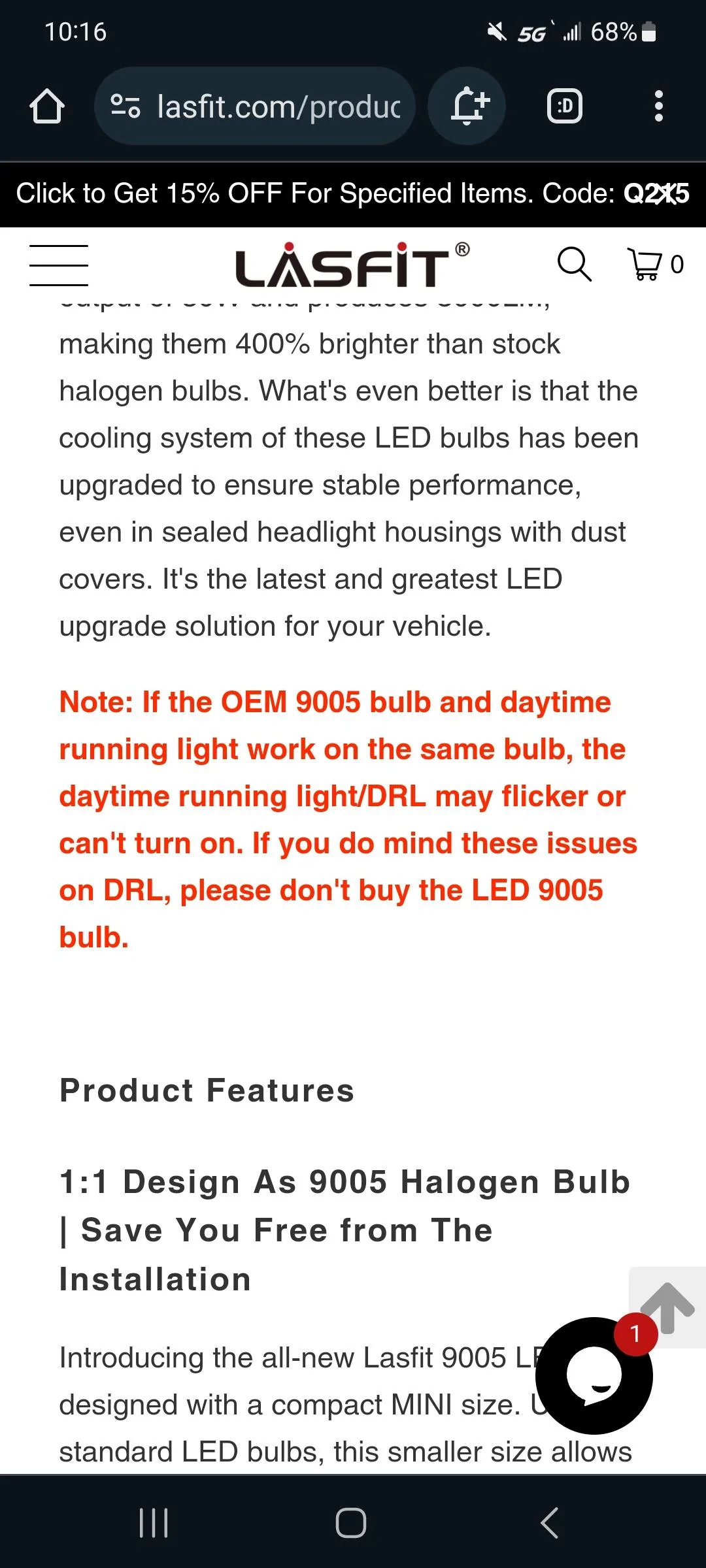Open the 15% OFF promo banner
This screenshot has width=706, height=1568.
[314, 194]
